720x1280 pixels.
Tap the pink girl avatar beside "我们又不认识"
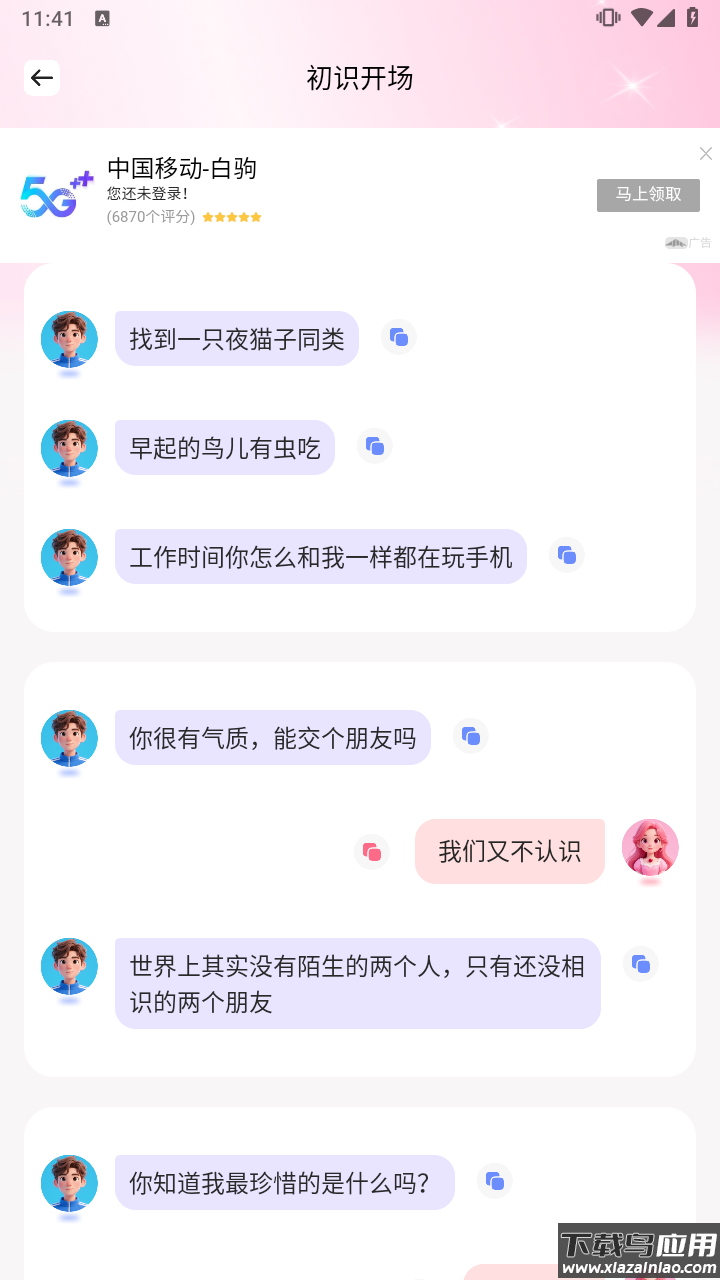click(x=650, y=847)
